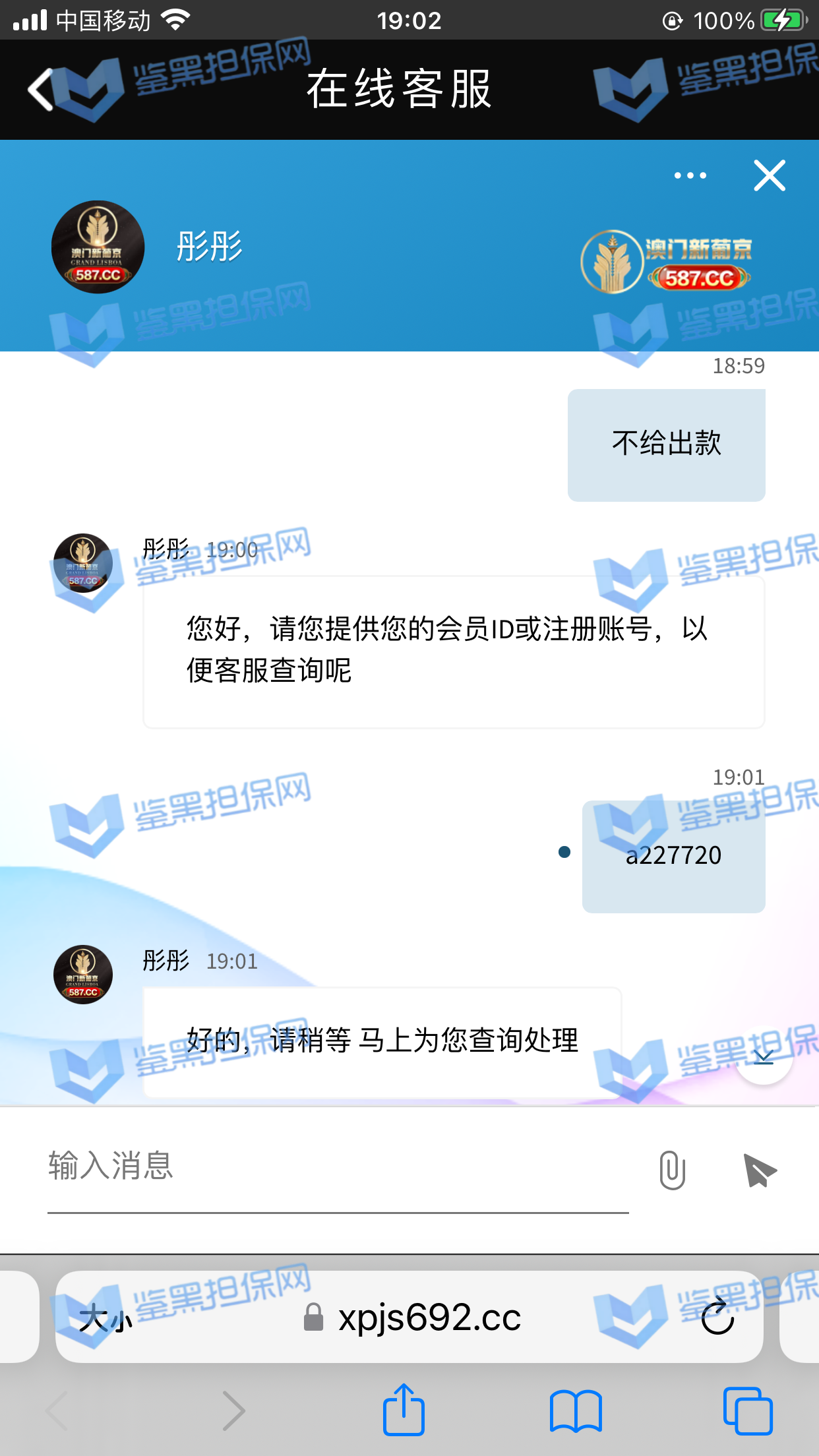
Task: Attach a file with the paperclip icon
Action: [672, 1170]
